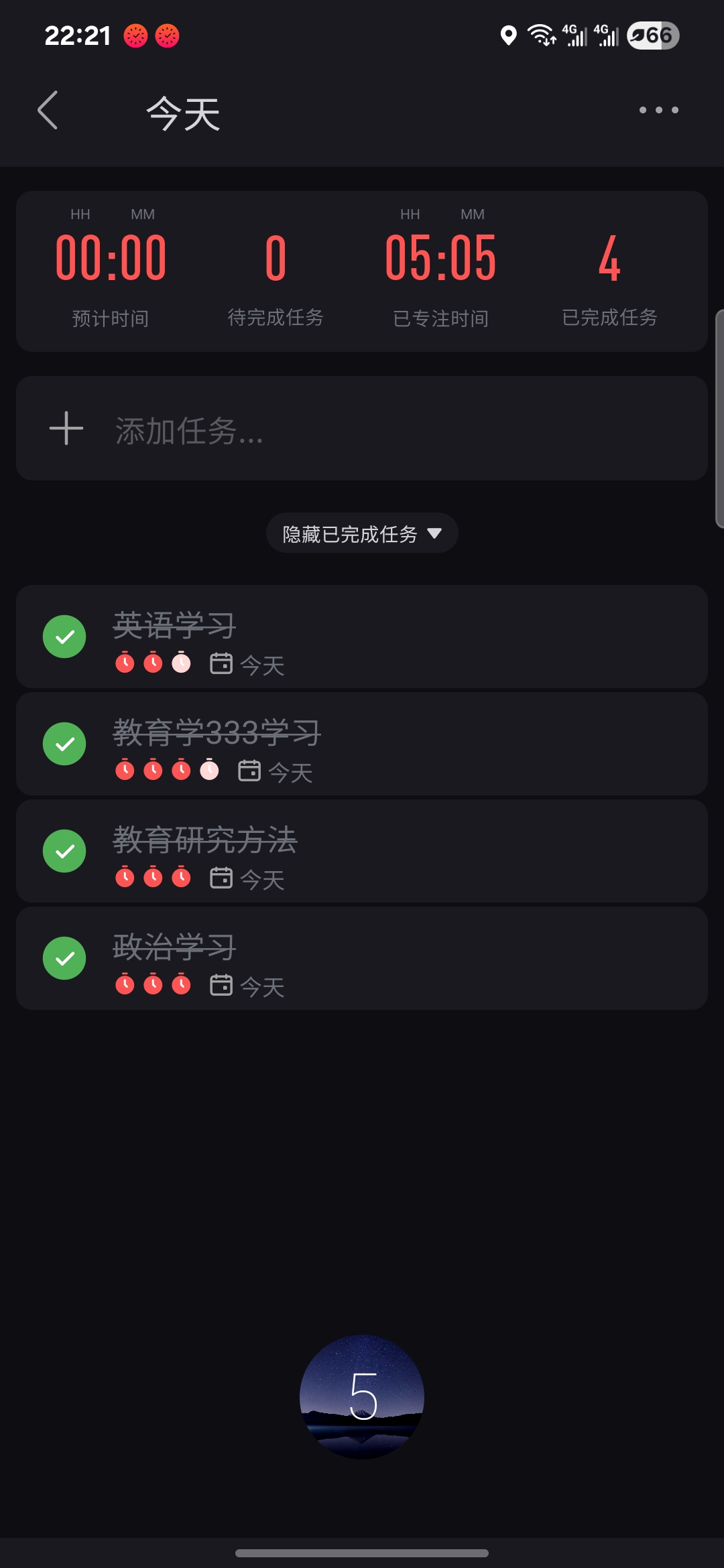Open the 教育学333学习 task details
This screenshot has width=724, height=1568.
click(x=469, y=744)
